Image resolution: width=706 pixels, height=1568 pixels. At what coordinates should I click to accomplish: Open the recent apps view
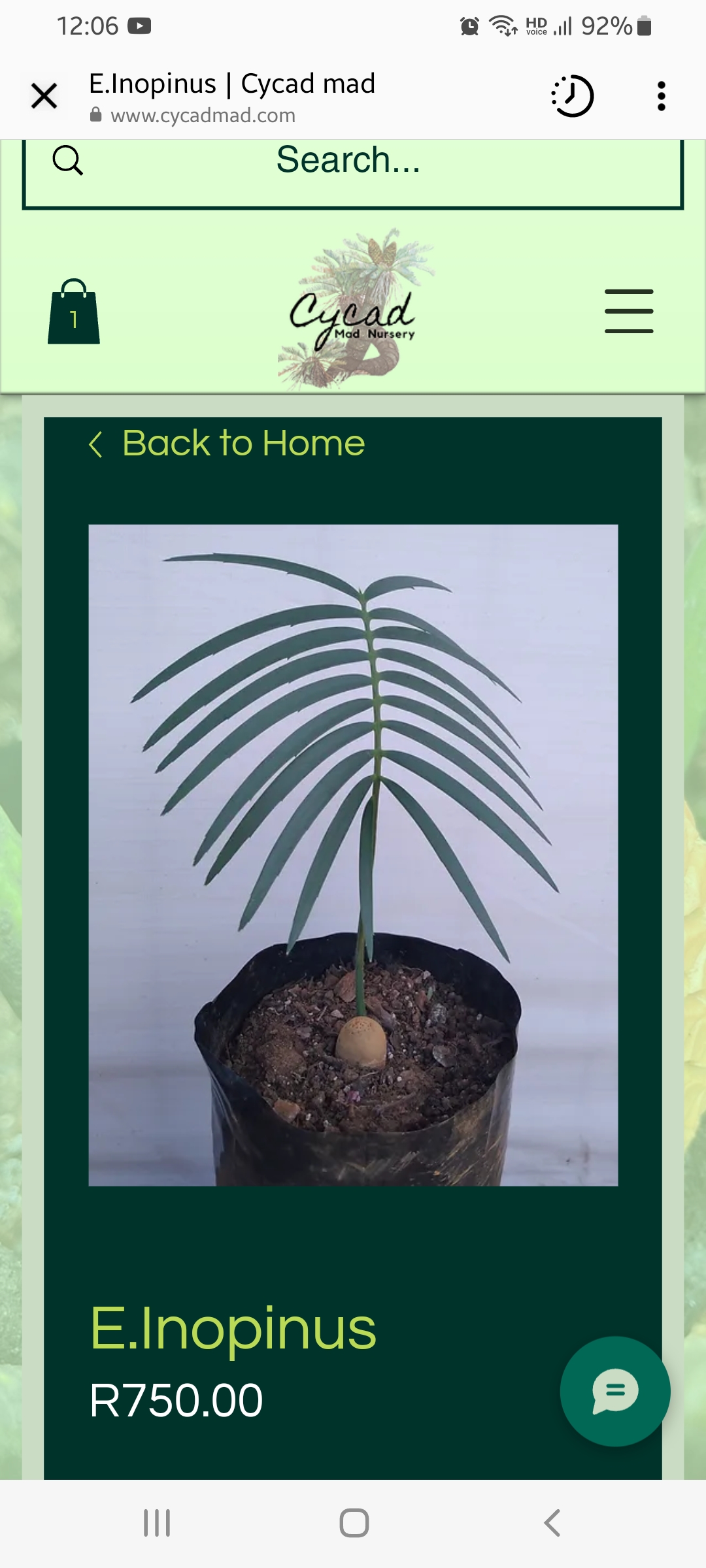[157, 1523]
